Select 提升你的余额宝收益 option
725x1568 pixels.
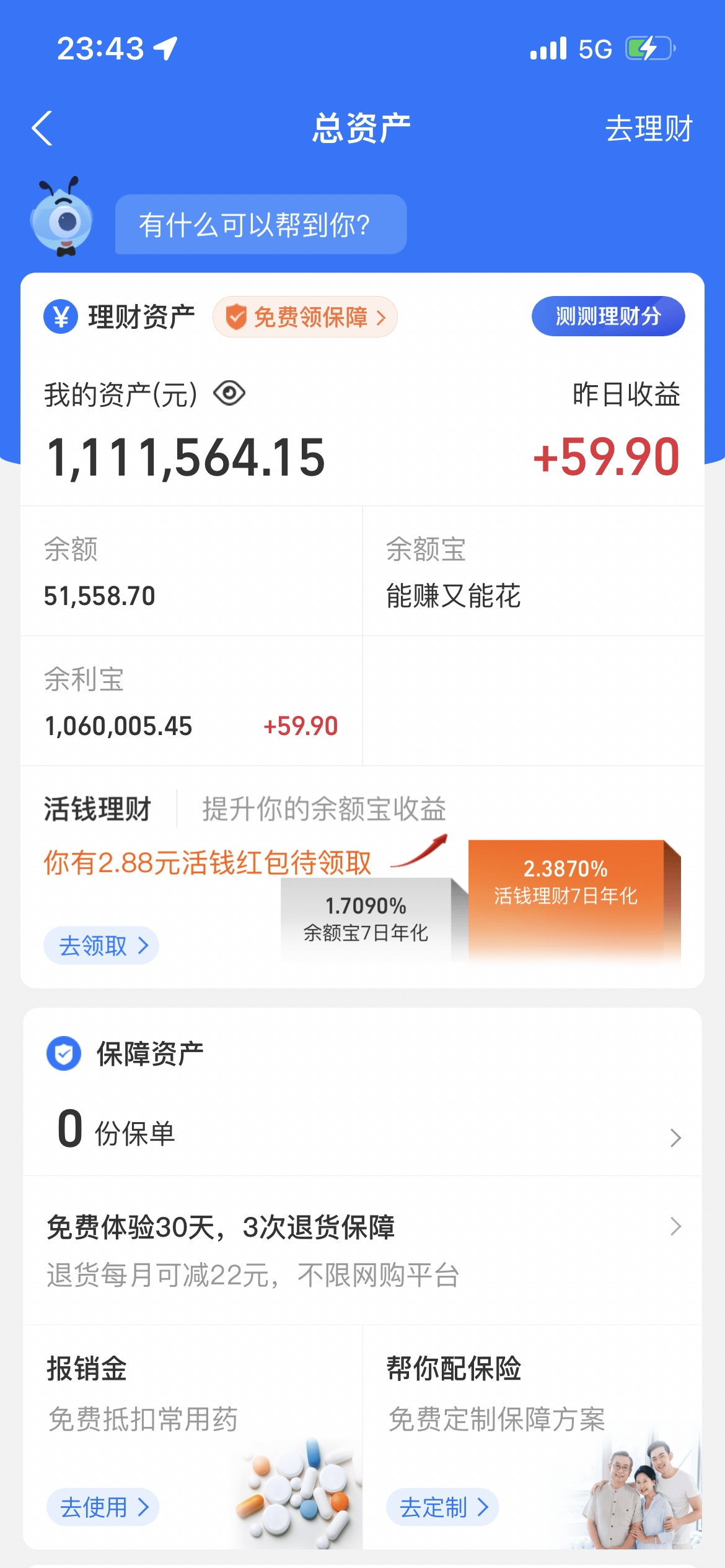point(323,807)
